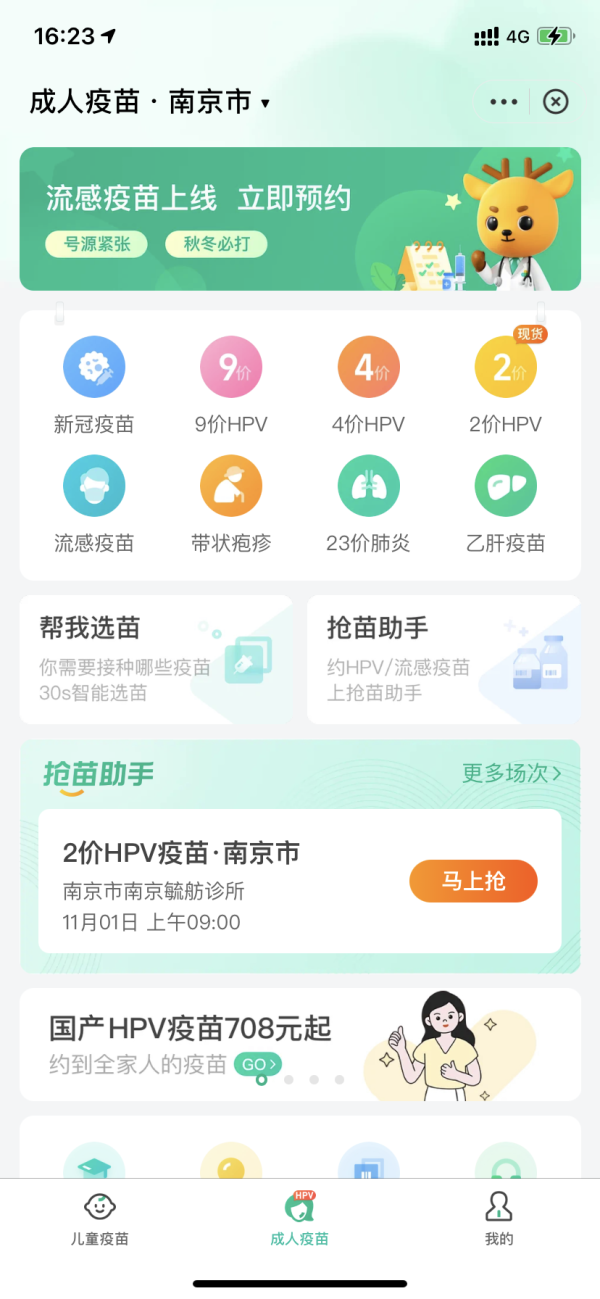
Task: Tap 马上抢 for 2价HPV疫苗
Action: (x=473, y=881)
